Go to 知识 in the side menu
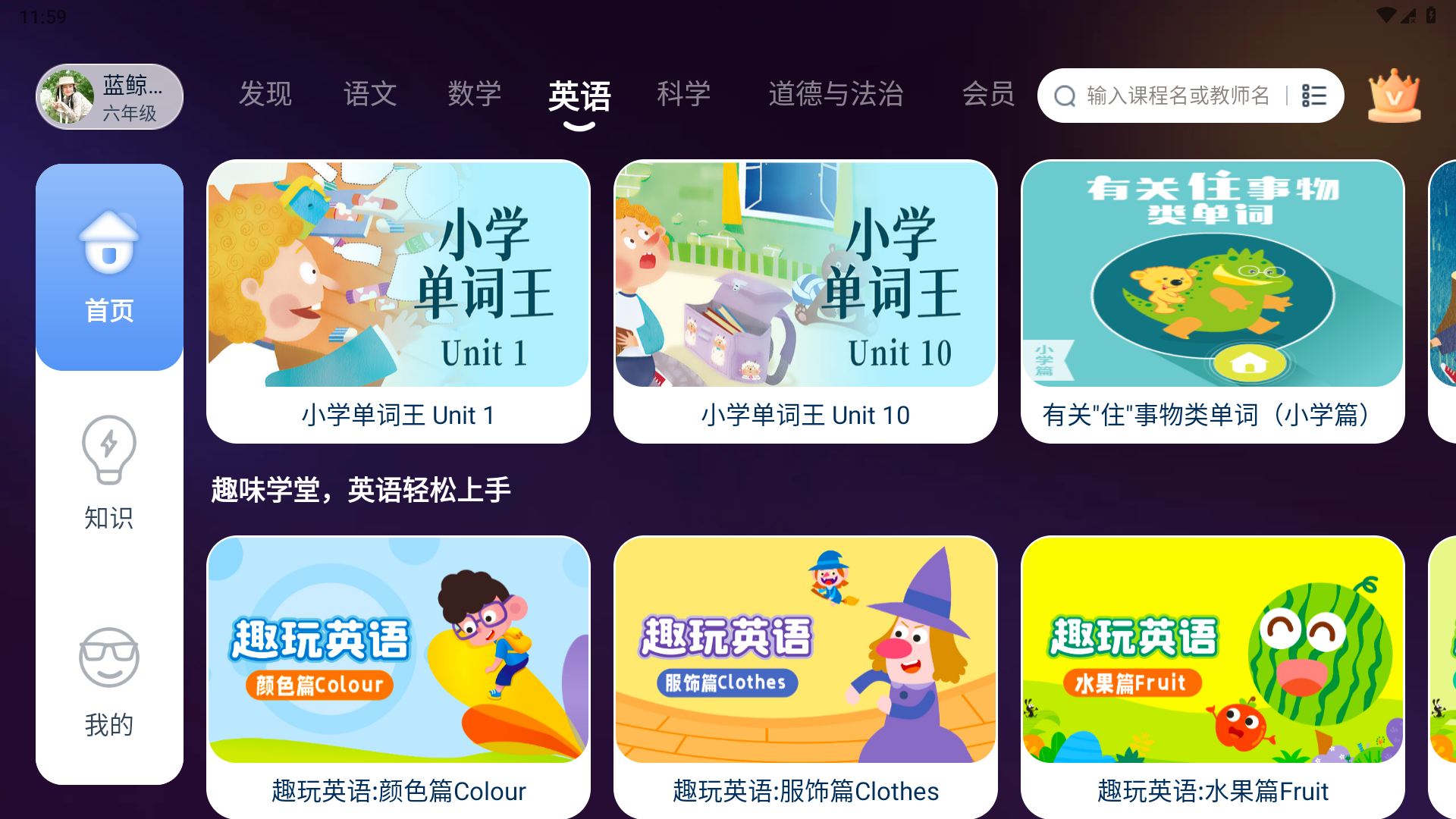This screenshot has width=1456, height=819. [x=109, y=473]
